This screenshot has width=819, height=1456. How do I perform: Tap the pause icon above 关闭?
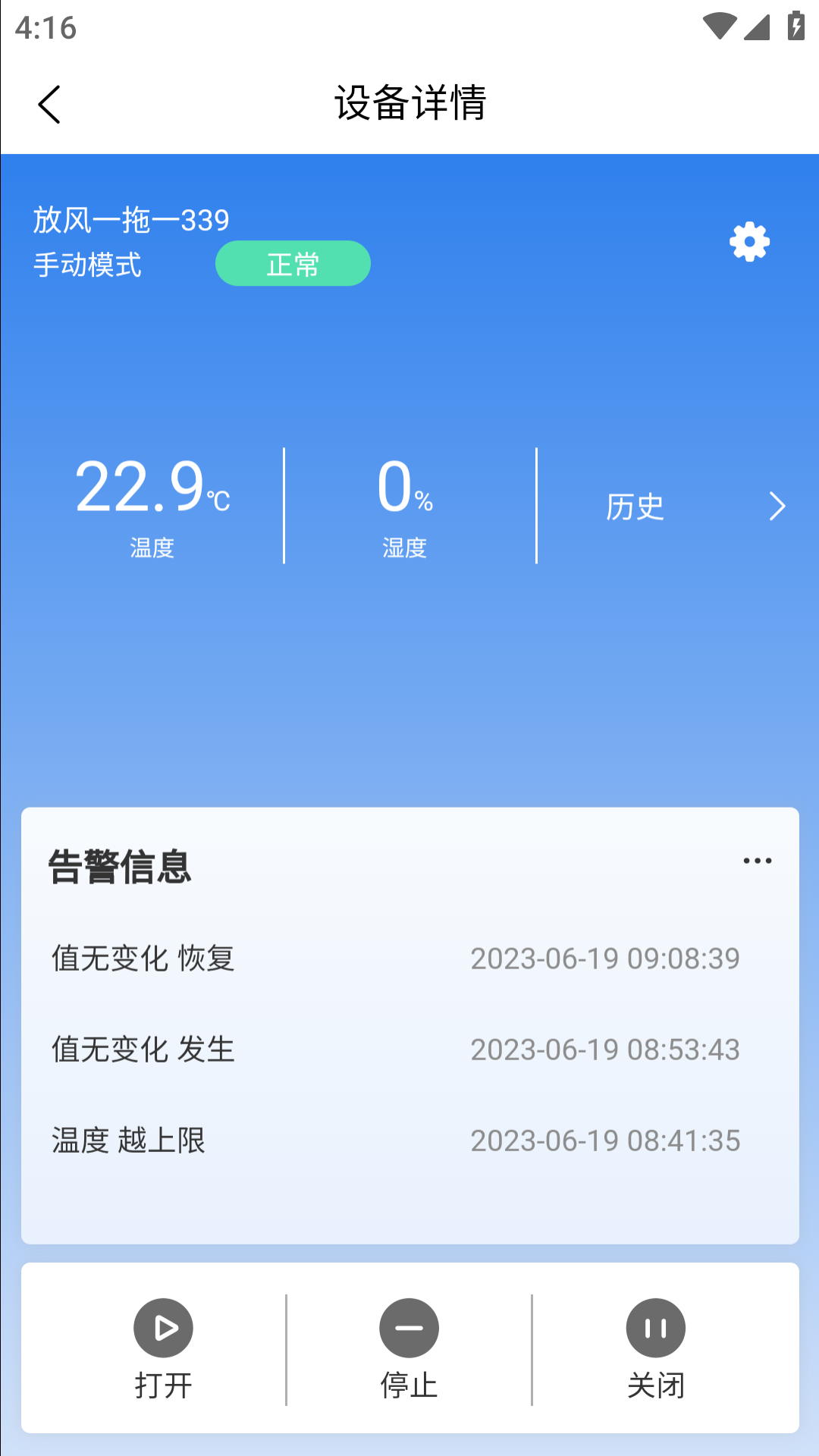[655, 1329]
